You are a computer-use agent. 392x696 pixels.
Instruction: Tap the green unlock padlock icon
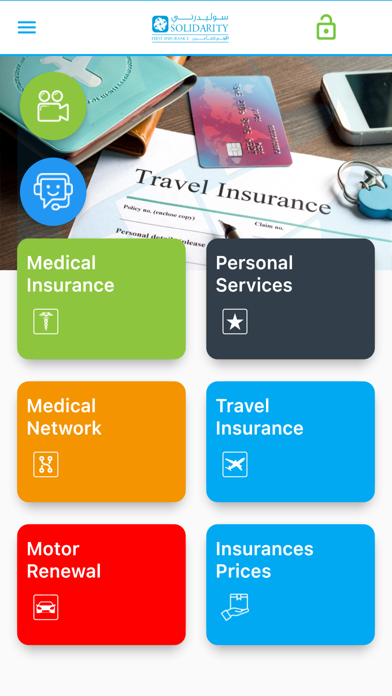click(x=326, y=27)
